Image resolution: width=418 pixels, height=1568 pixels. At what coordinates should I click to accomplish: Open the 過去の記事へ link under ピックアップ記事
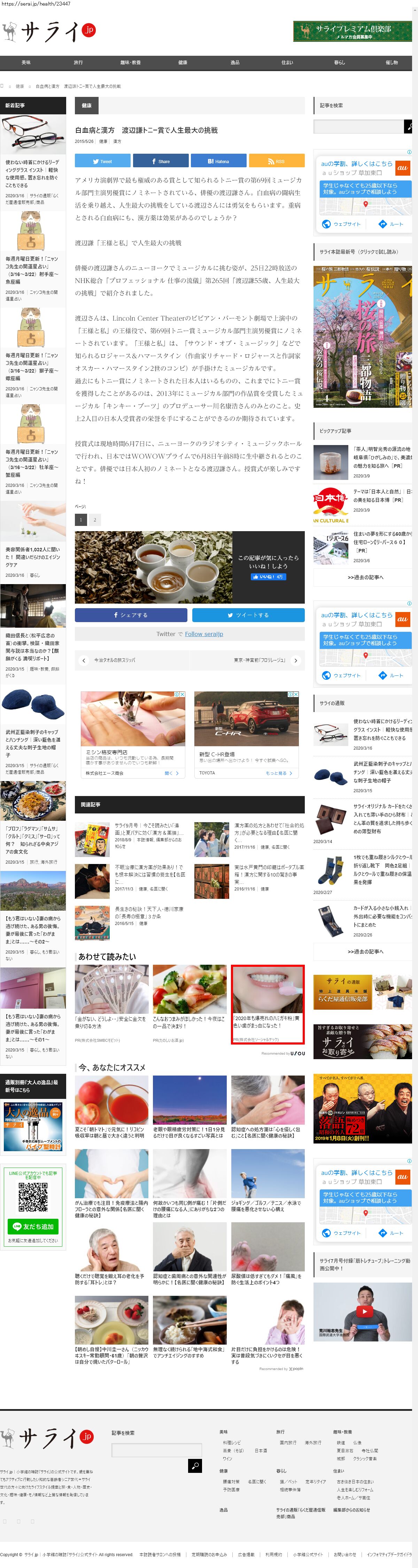(365, 577)
